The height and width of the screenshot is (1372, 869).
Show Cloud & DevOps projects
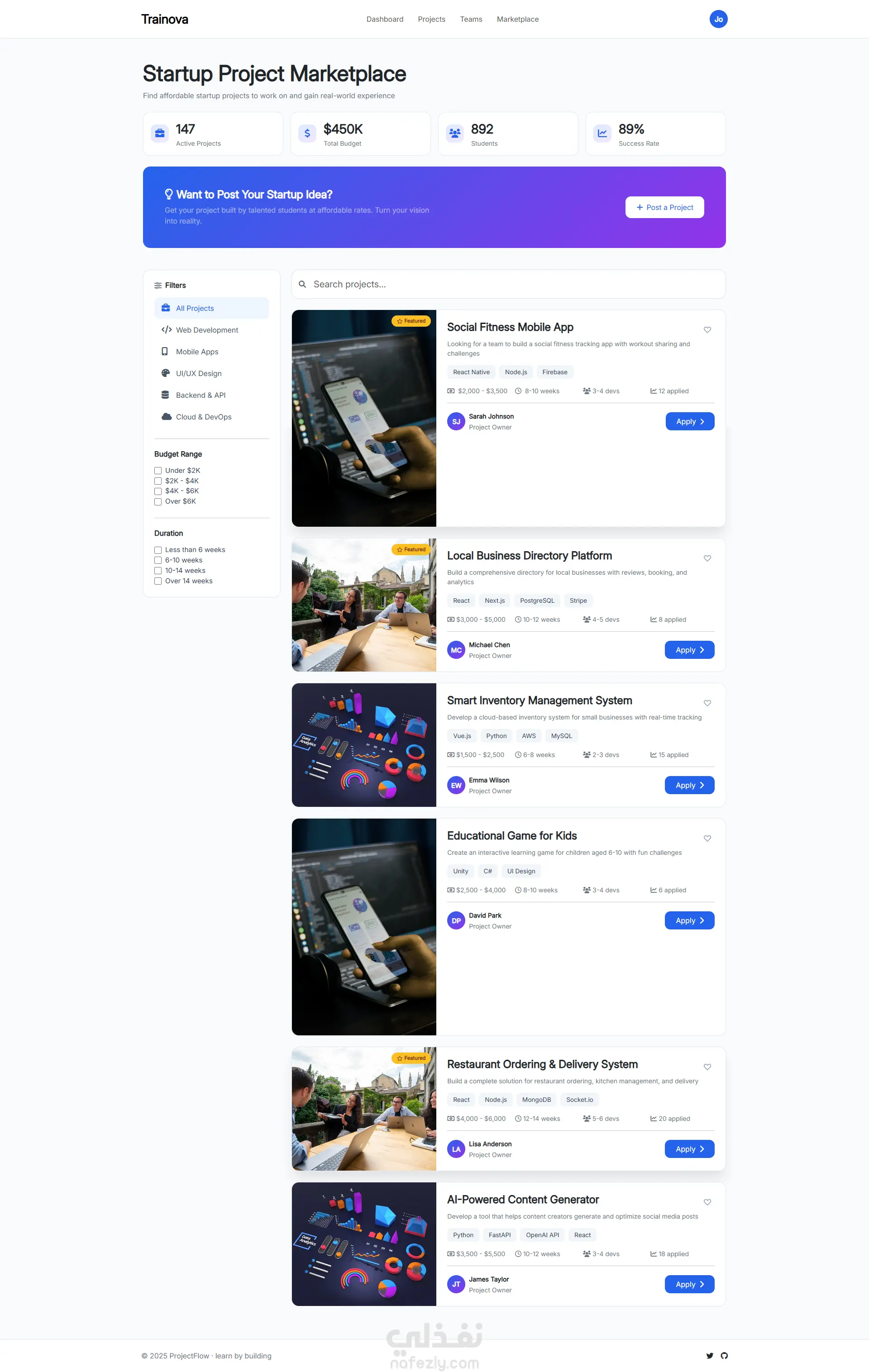click(x=203, y=417)
